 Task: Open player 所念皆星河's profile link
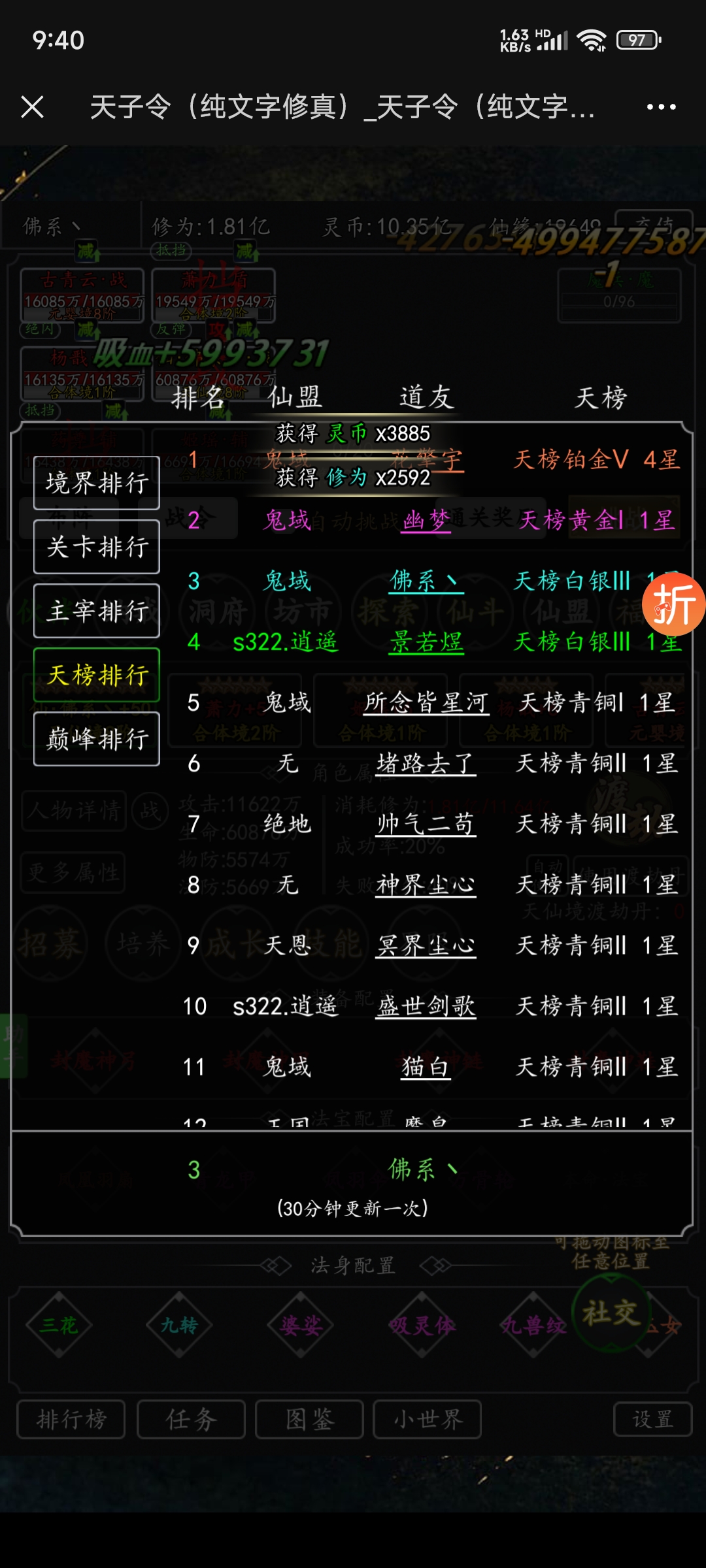(x=426, y=703)
